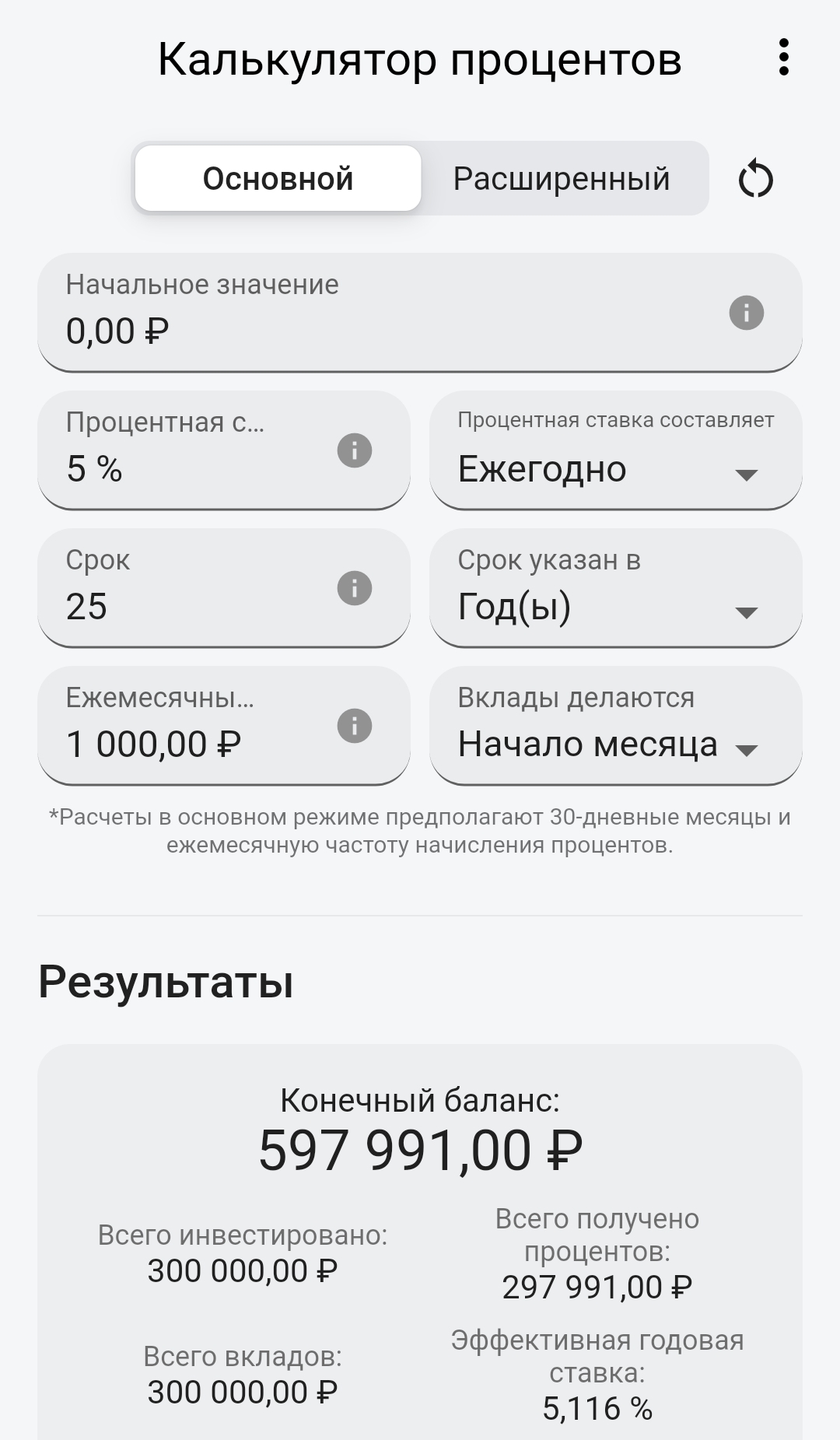
Task: Show info for the Срок field
Action: click(x=354, y=588)
